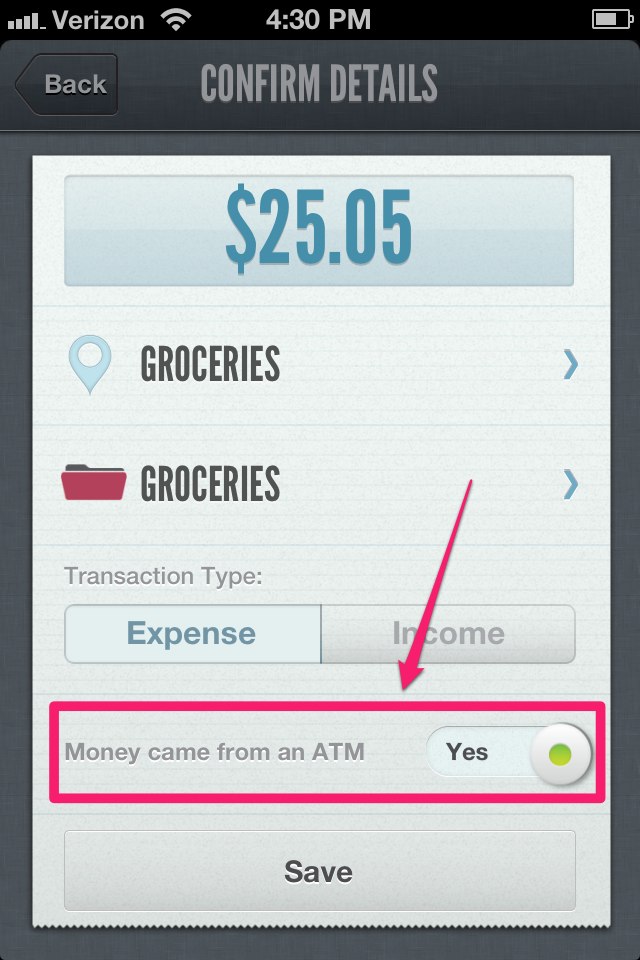Image resolution: width=640 pixels, height=960 pixels.
Task: Open the Groceries location row
Action: (320, 365)
